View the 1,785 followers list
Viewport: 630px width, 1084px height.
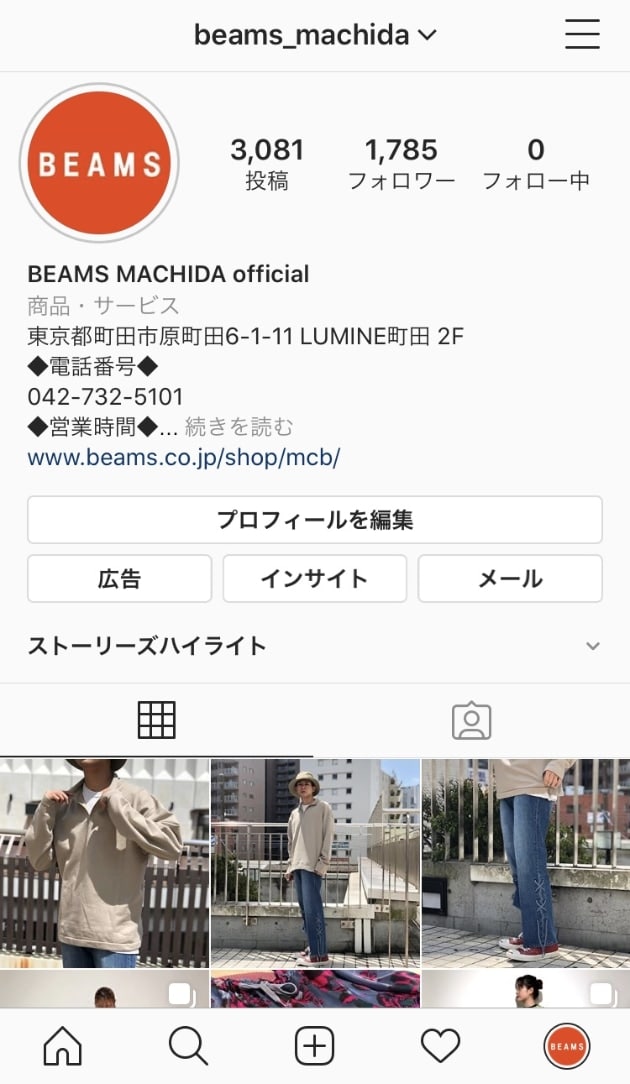pyautogui.click(x=401, y=164)
